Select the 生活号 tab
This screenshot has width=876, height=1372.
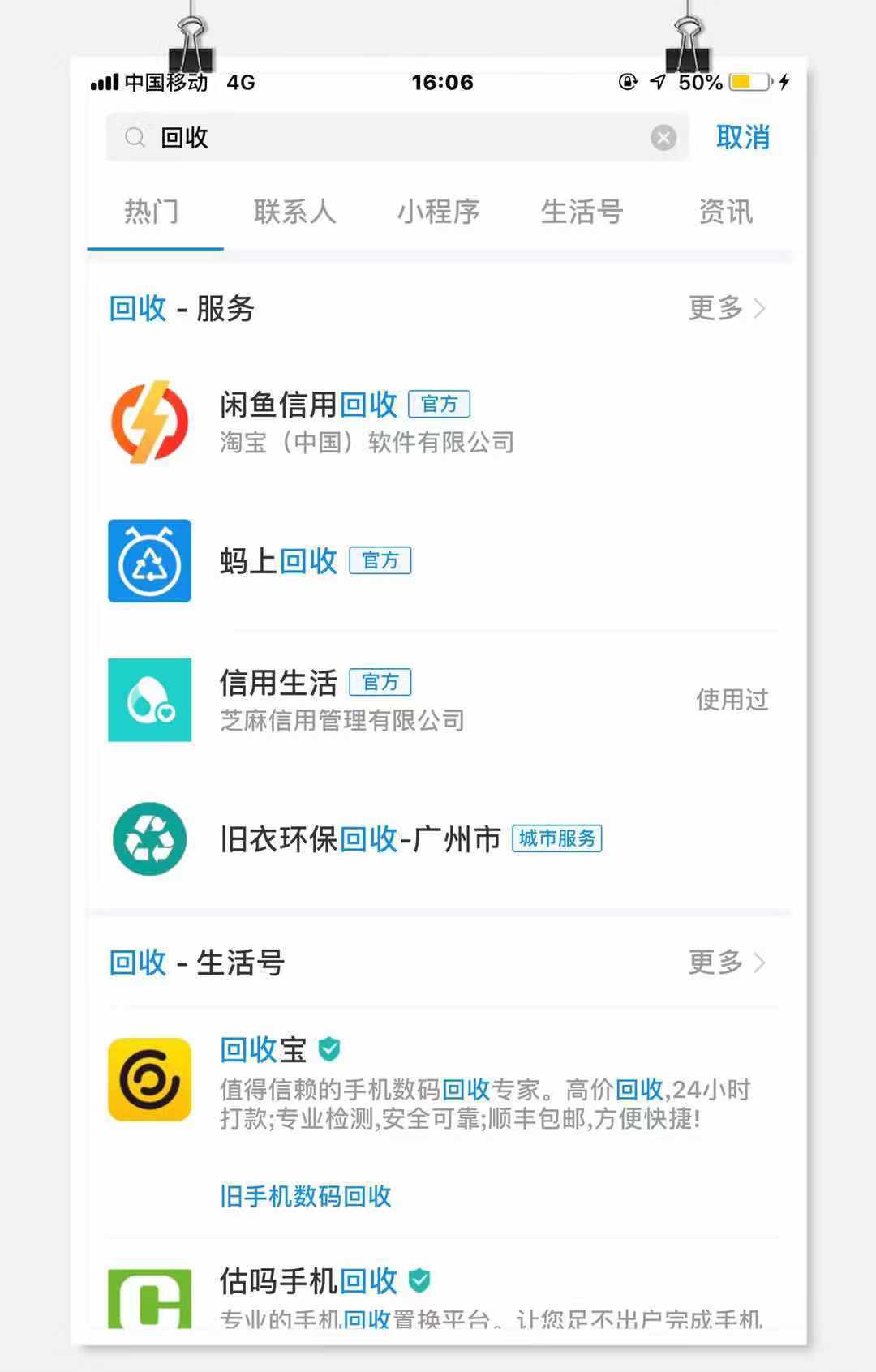tap(582, 212)
